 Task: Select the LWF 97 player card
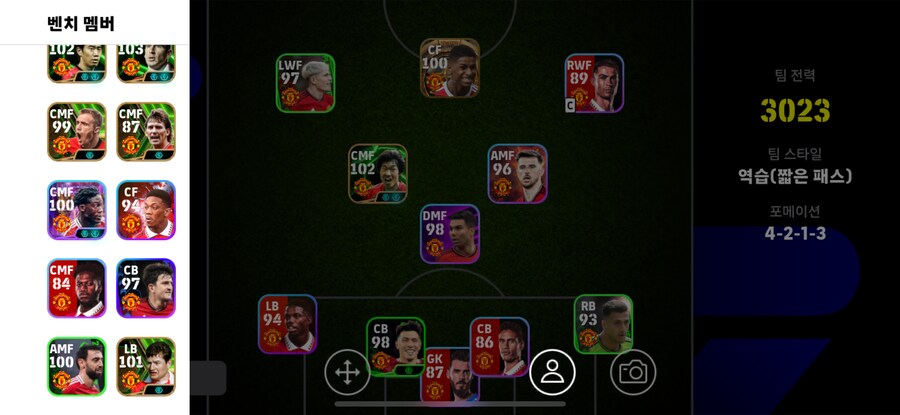305,83
